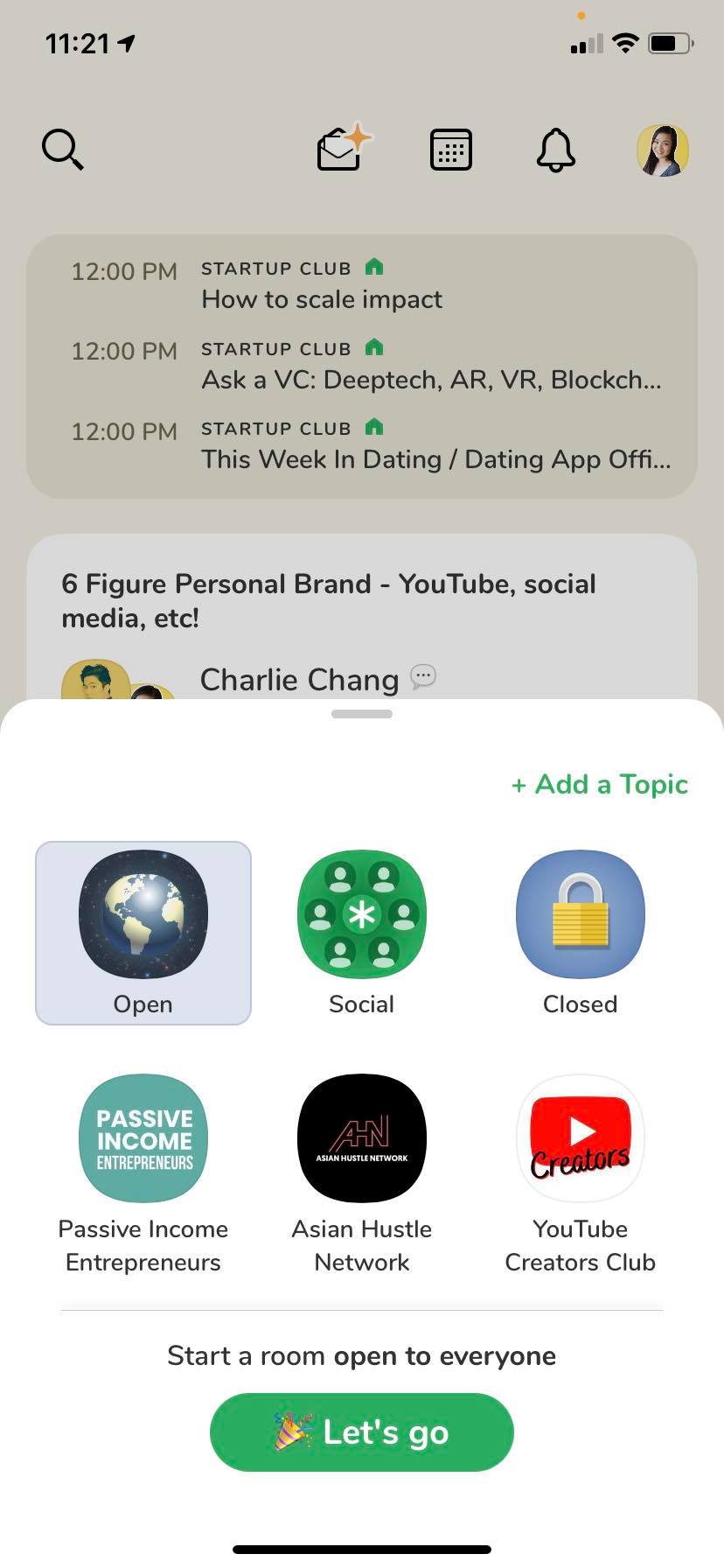Screen dimensions: 724x1568
Task: Start the room with Let's go
Action: pyautogui.click(x=362, y=1432)
